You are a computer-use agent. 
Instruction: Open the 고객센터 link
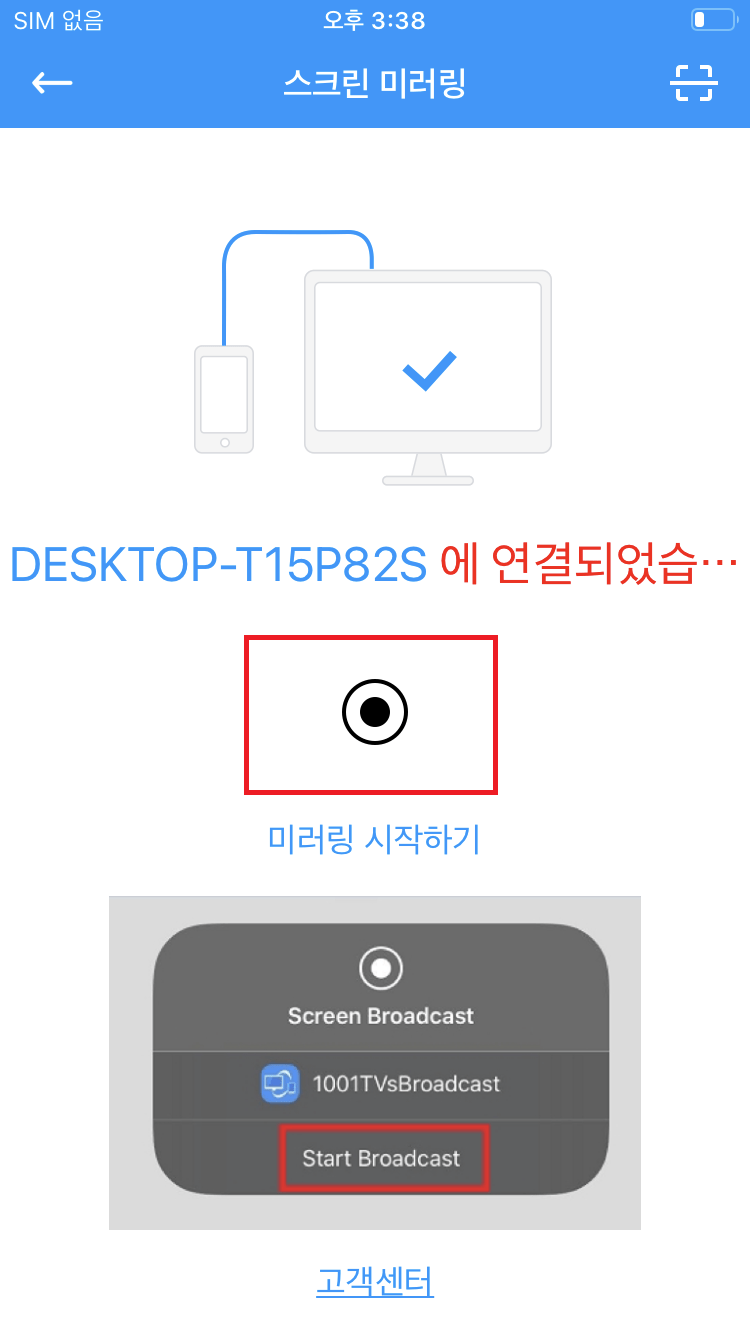[375, 1281]
